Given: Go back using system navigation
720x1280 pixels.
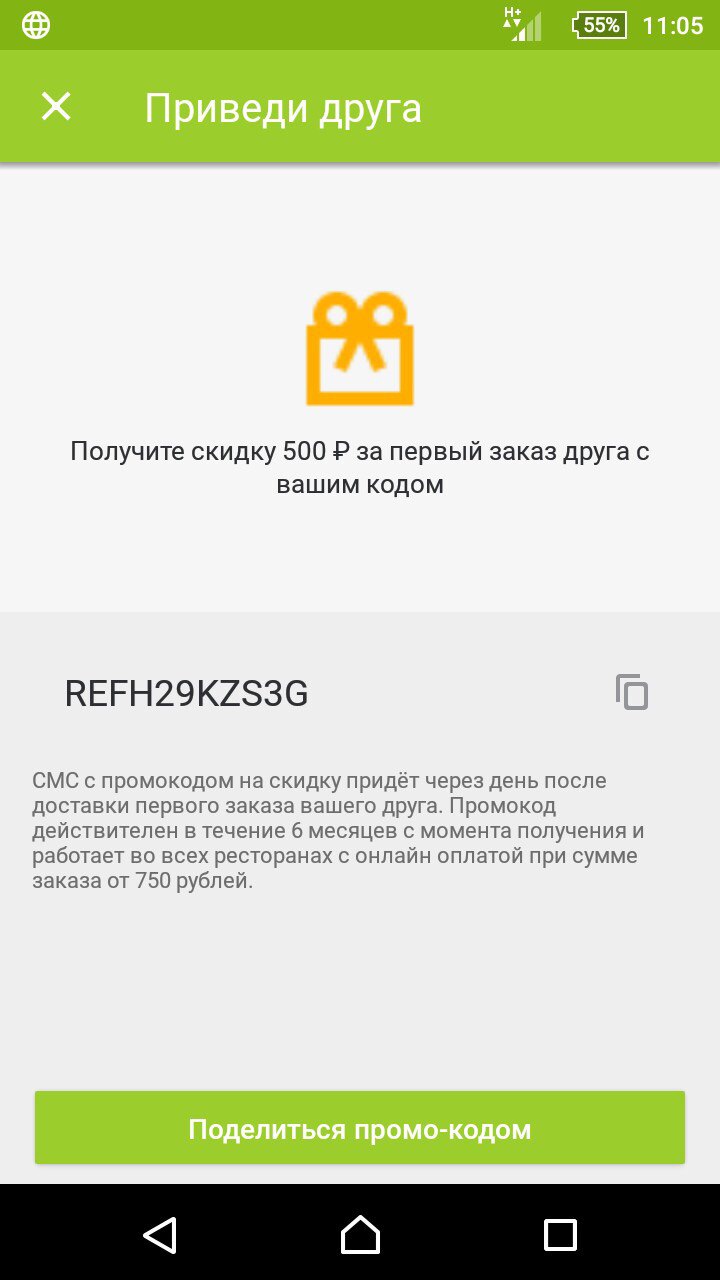Looking at the screenshot, I should pyautogui.click(x=160, y=1234).
